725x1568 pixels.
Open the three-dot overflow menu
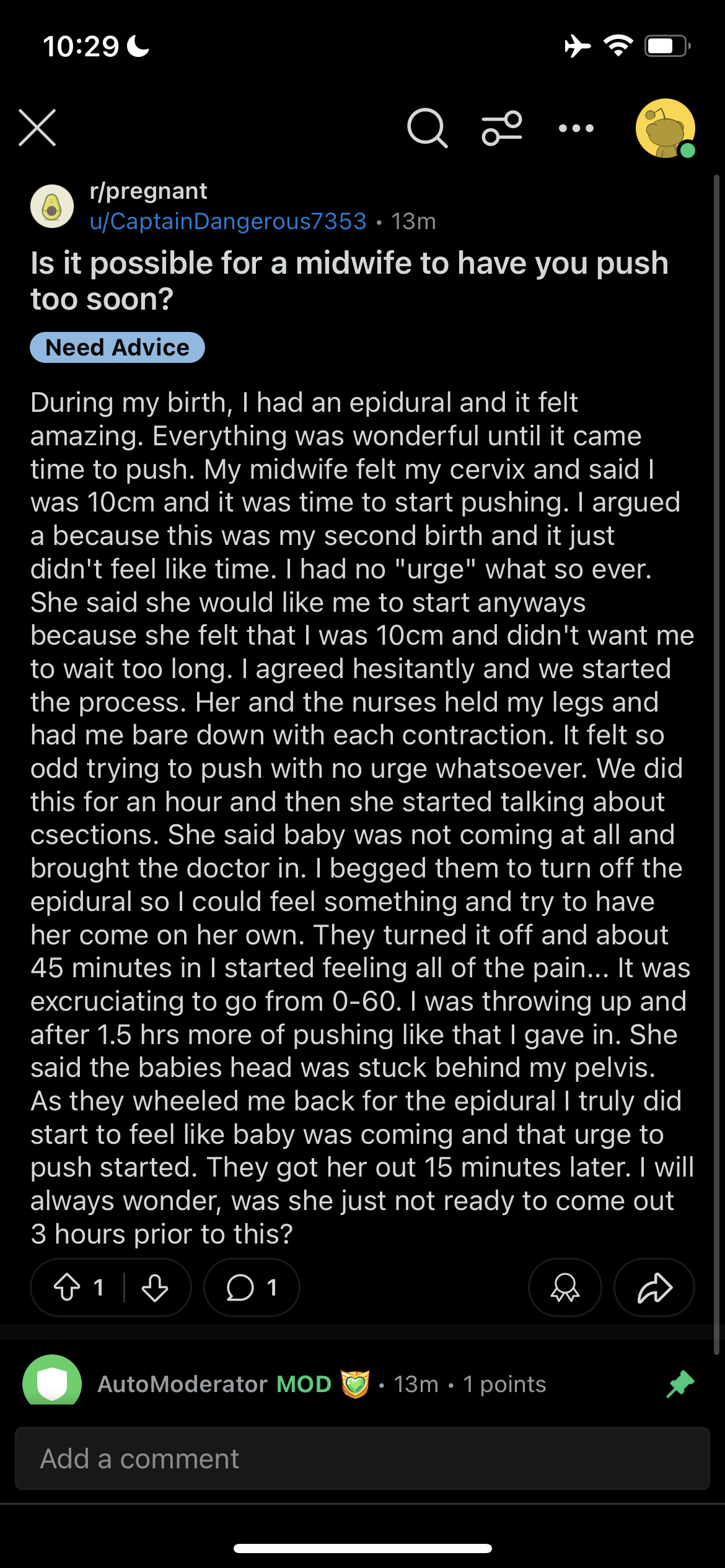pos(576,128)
